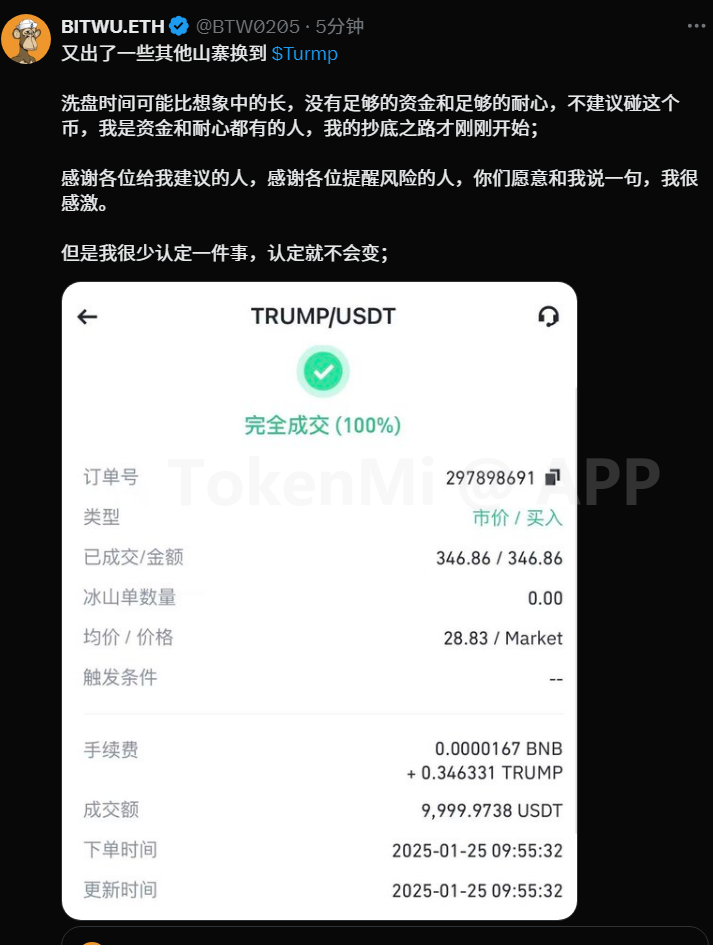Tap the BITWU.ETH display name
This screenshot has width=713, height=945.
[x=112, y=27]
